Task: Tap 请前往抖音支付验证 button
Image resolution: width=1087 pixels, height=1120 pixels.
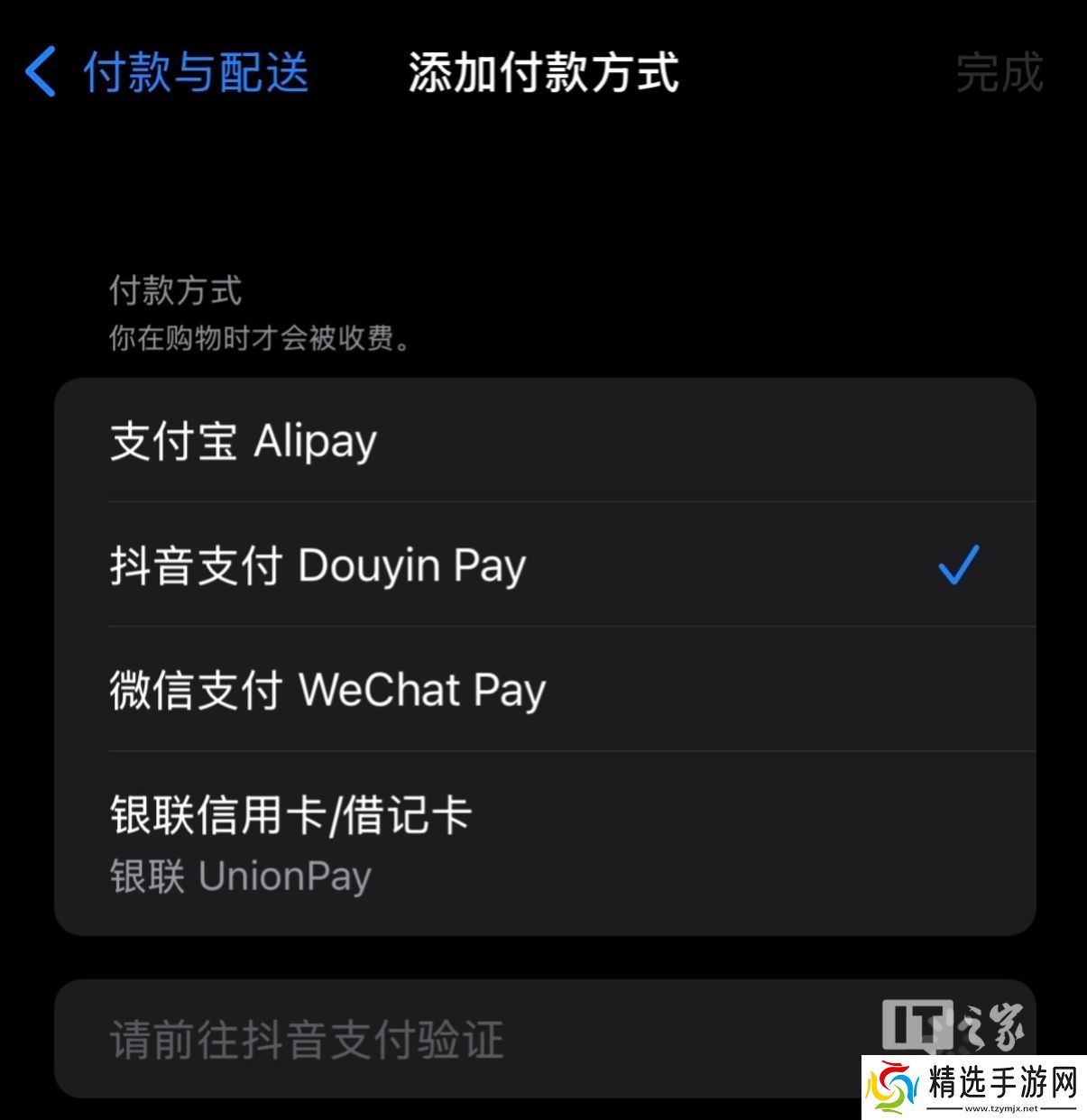Action: coord(307,1039)
